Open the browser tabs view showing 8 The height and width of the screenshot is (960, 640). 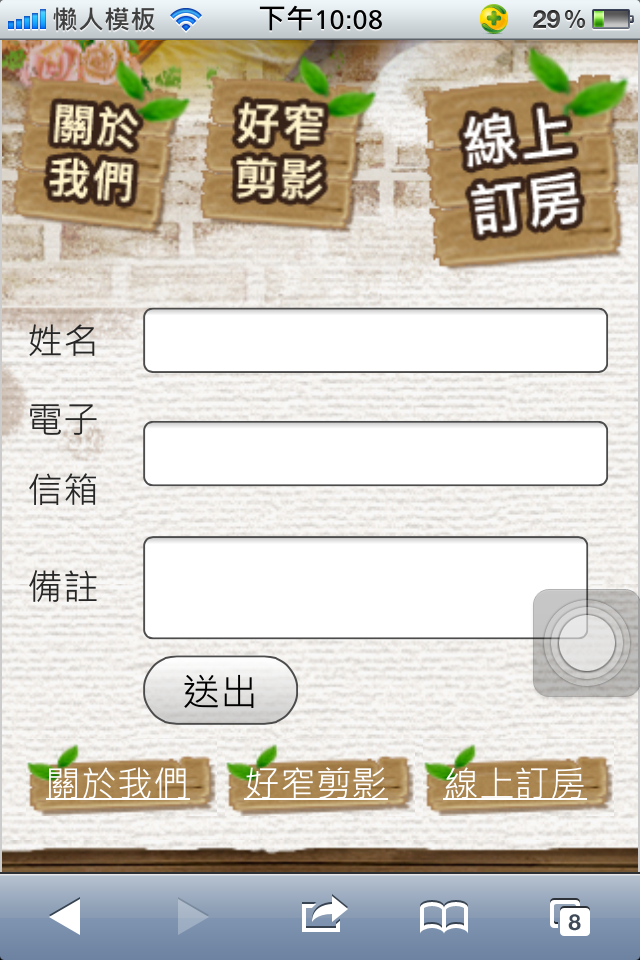coord(570,916)
